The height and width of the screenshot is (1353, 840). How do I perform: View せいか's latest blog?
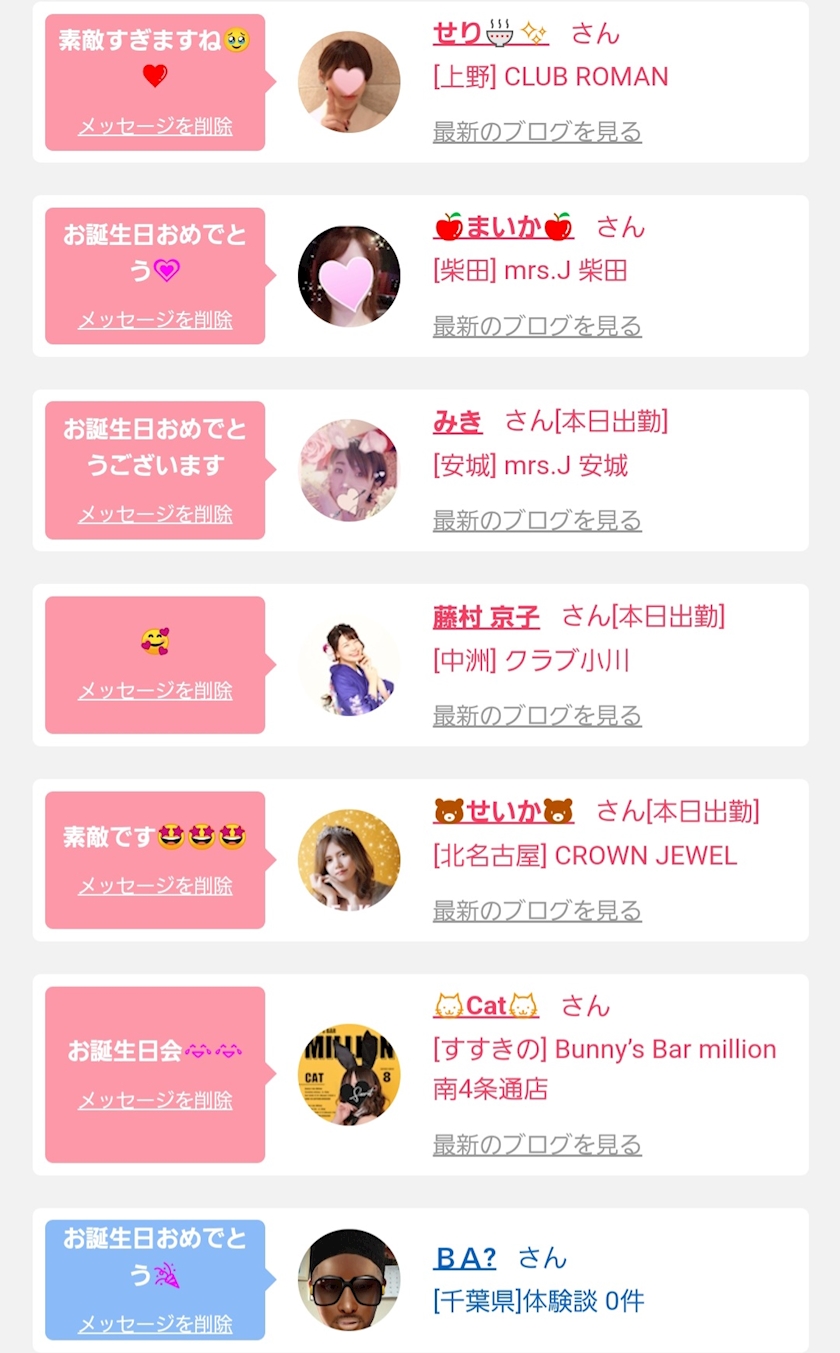pos(537,911)
